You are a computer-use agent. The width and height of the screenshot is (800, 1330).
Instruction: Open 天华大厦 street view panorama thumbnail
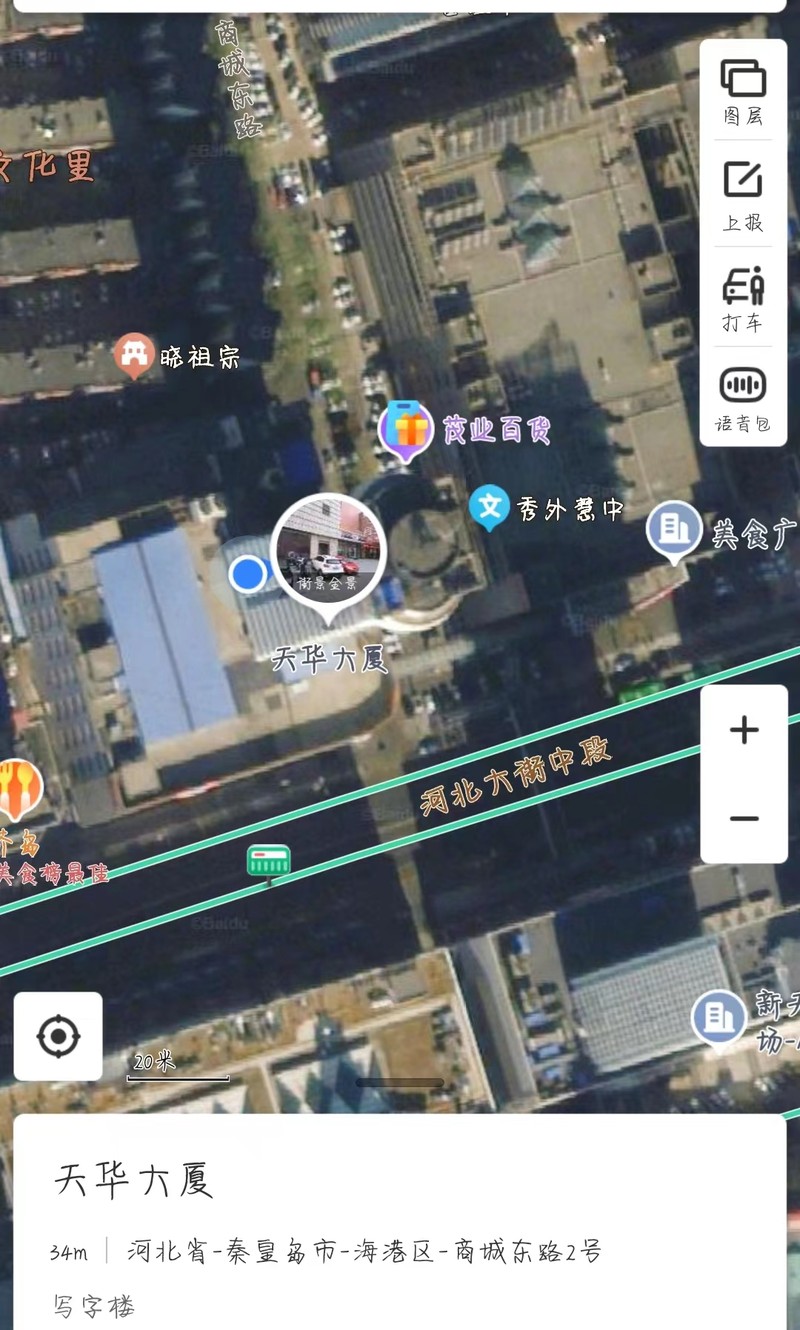328,550
